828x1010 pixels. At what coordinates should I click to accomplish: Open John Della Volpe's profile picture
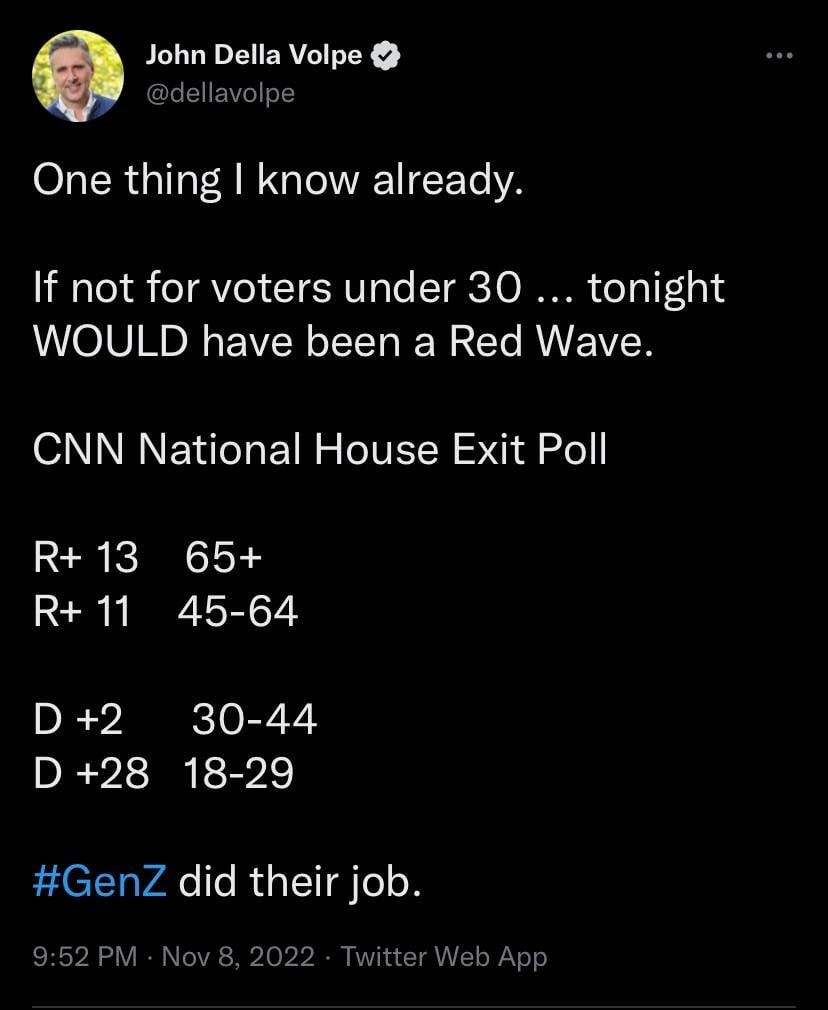(77, 76)
